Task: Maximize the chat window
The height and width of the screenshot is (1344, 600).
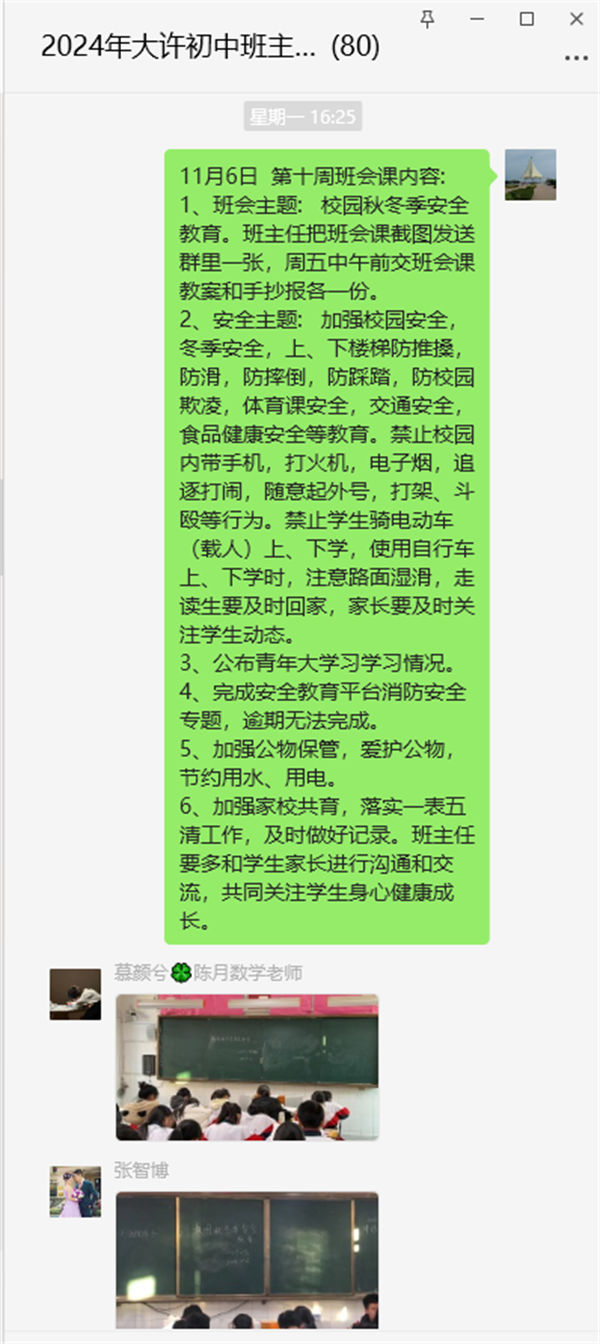Action: point(527,18)
